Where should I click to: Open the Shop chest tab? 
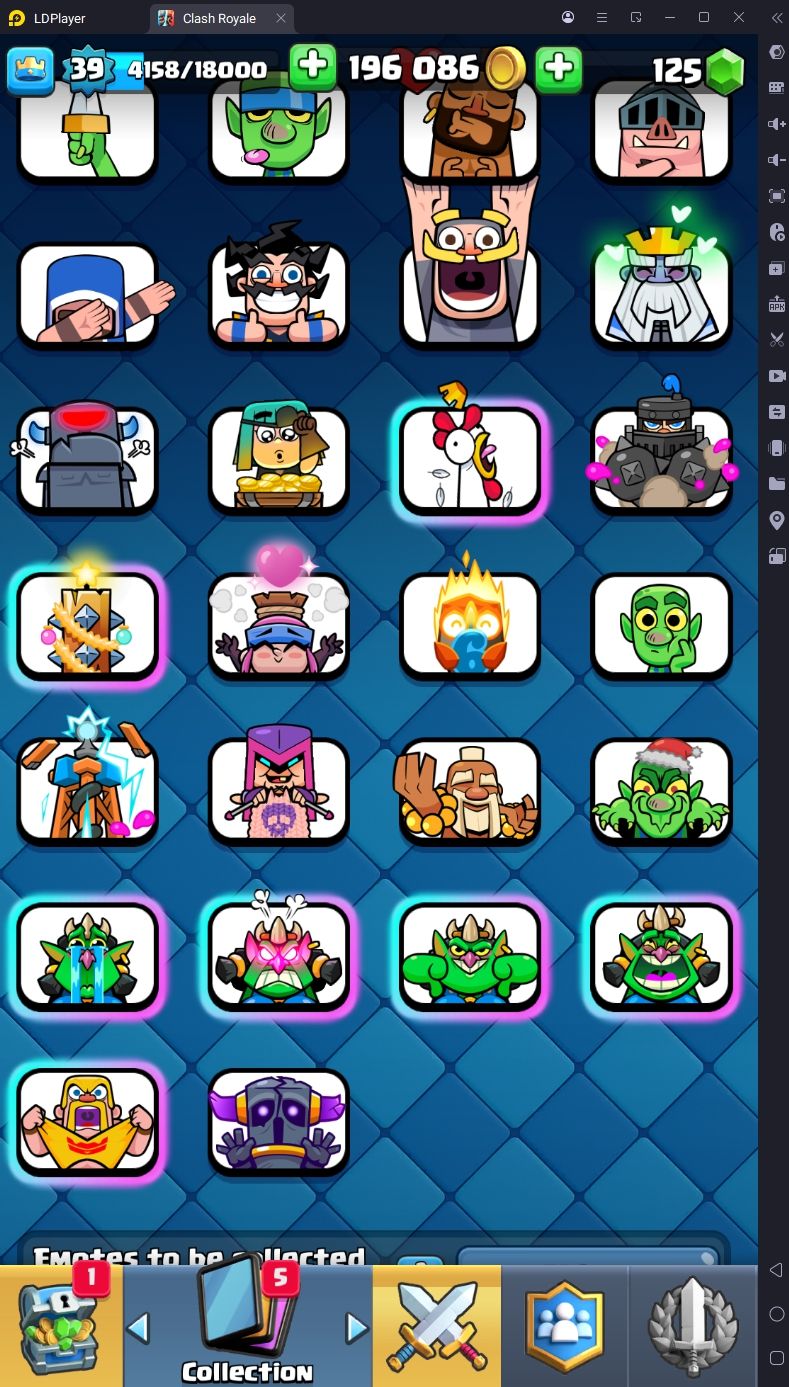[x=60, y=1325]
